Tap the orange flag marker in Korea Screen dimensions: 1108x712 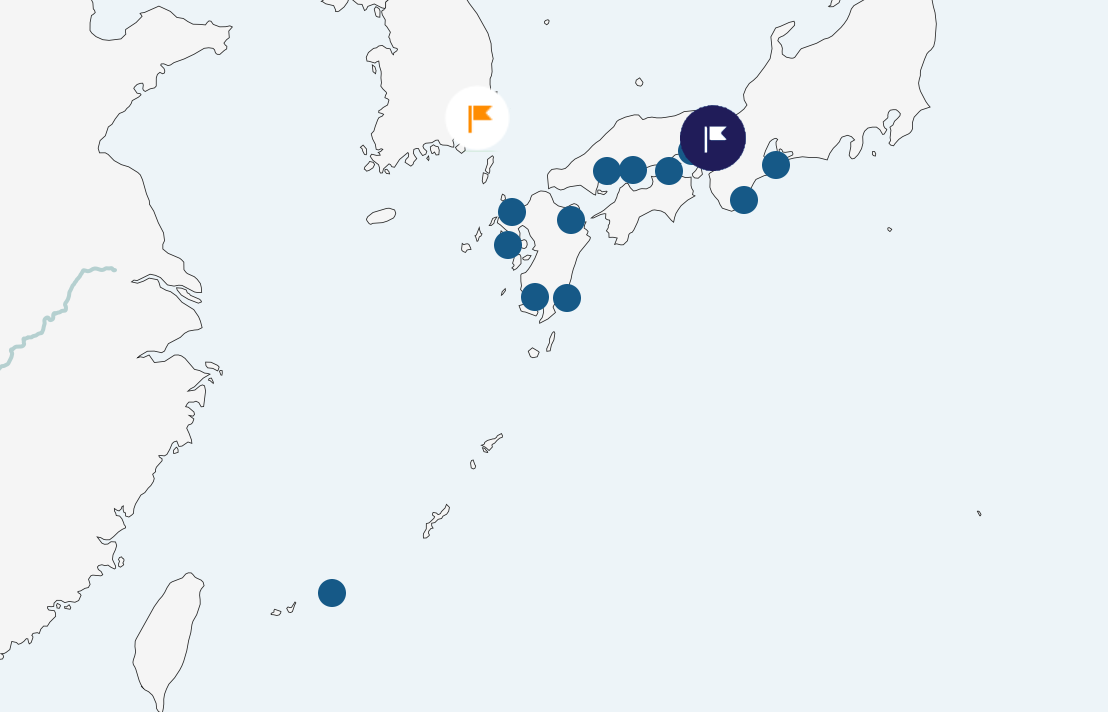click(478, 118)
